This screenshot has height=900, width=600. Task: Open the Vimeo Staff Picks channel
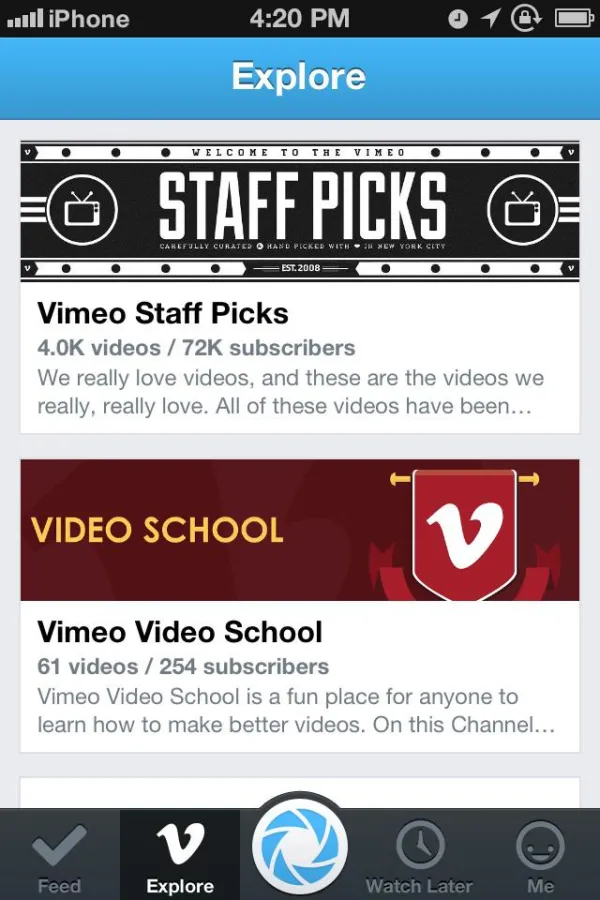(300, 287)
